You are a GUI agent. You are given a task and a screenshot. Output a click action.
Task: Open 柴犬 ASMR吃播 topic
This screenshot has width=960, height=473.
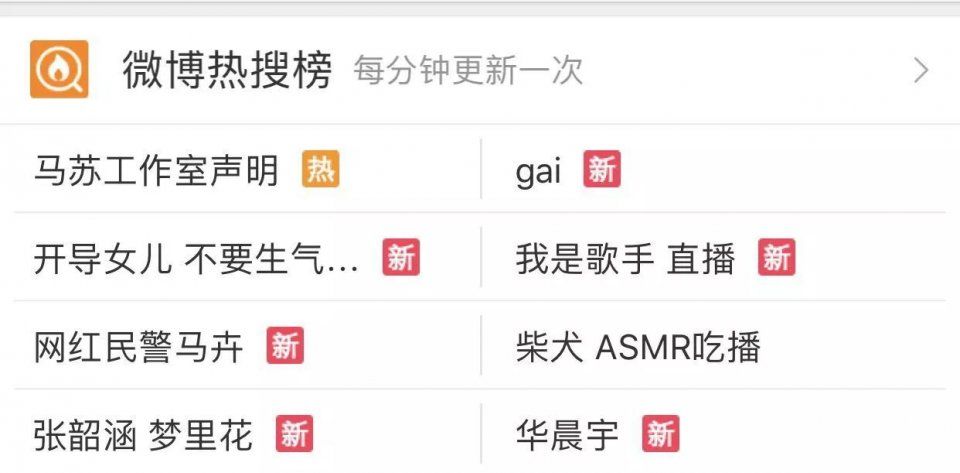638,347
